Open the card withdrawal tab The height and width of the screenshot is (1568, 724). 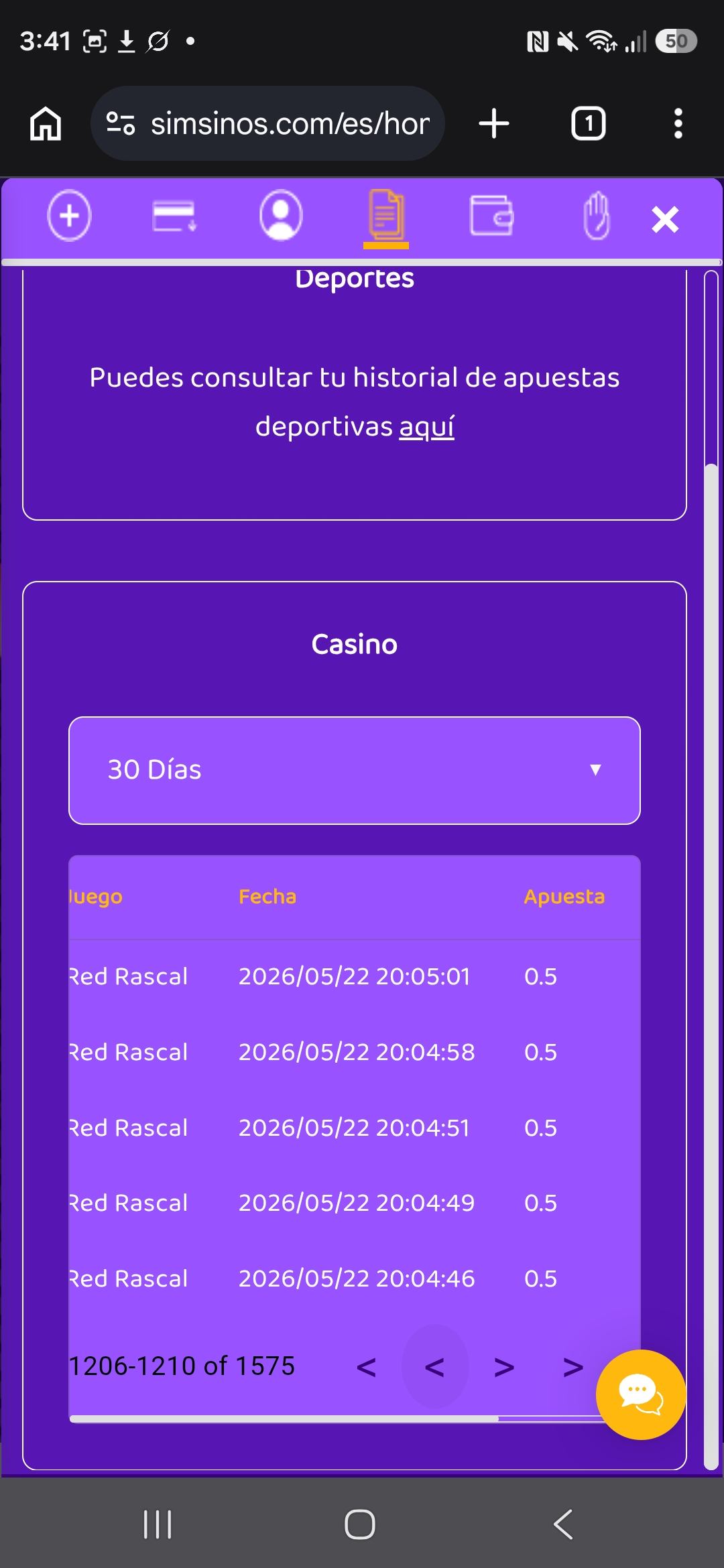[174, 216]
